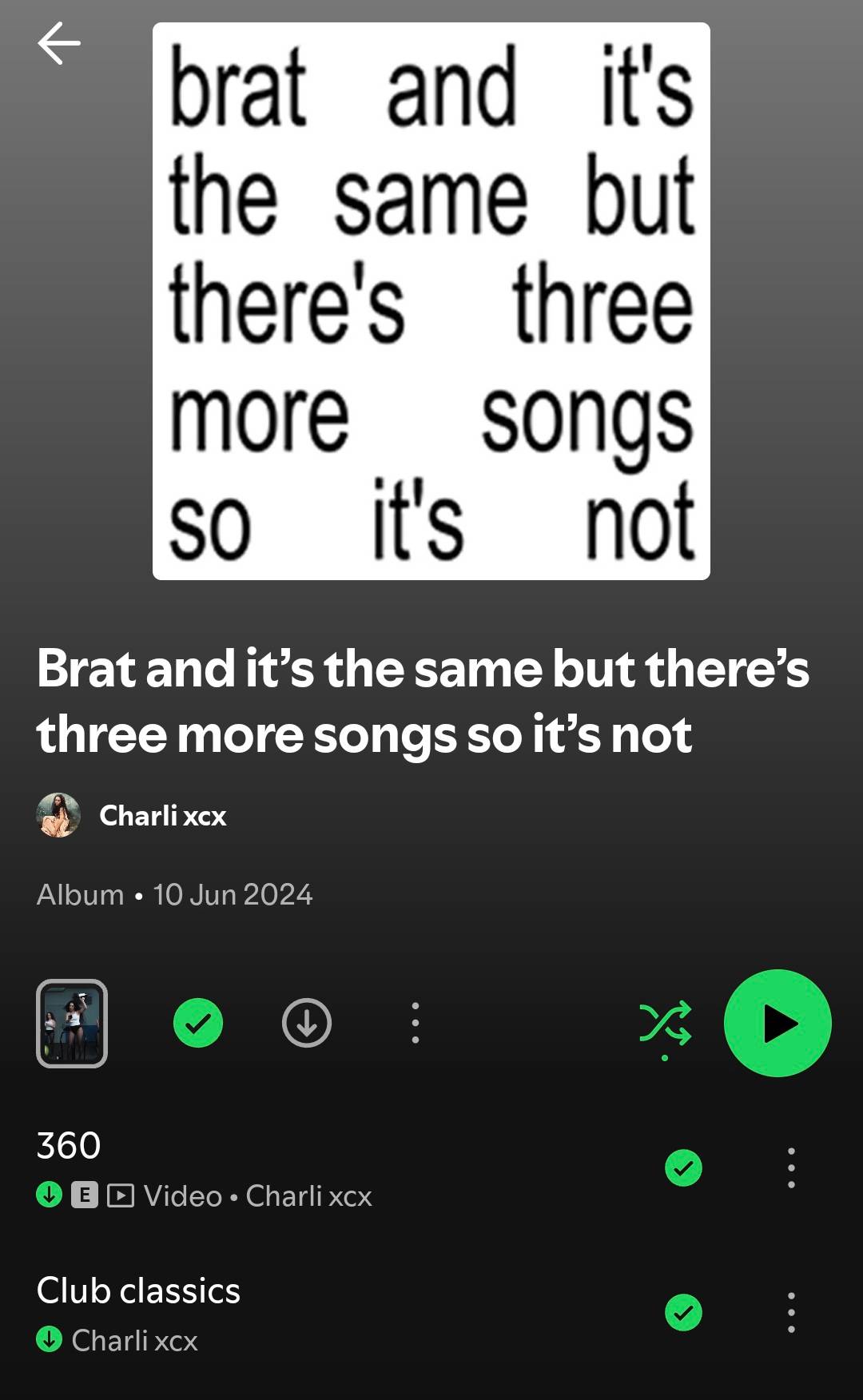Download the album
863x1400 pixels.
307,1023
